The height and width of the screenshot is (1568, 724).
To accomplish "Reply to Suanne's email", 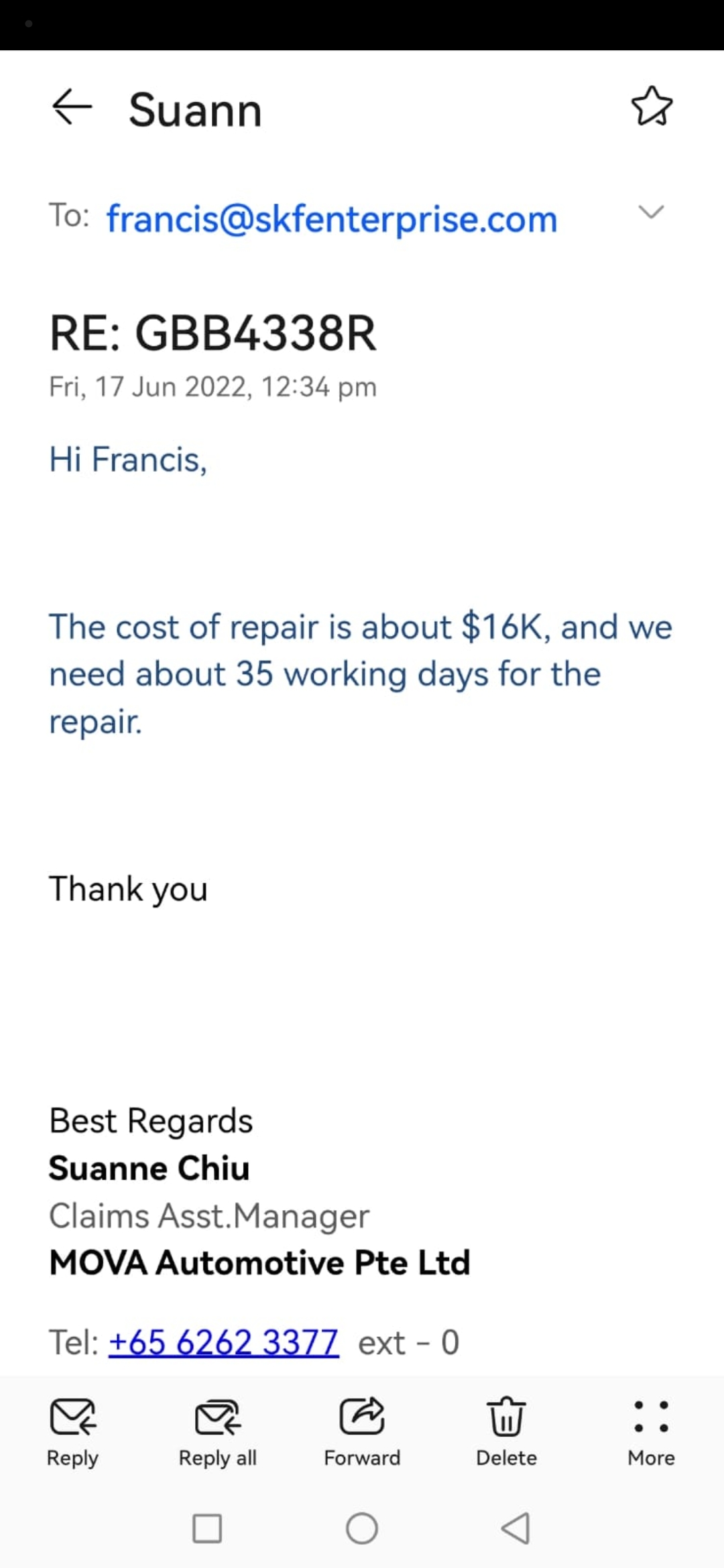I will pyautogui.click(x=72, y=1431).
